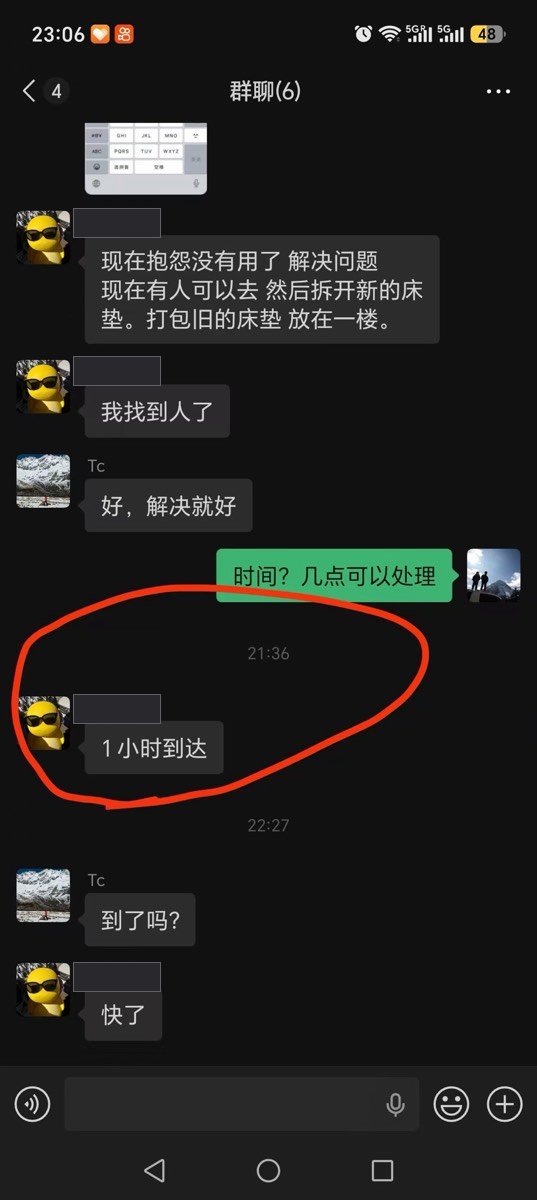The width and height of the screenshot is (537, 1200).
Task: Open sunglasses avatar next to 我找到人了
Action: pos(43,387)
